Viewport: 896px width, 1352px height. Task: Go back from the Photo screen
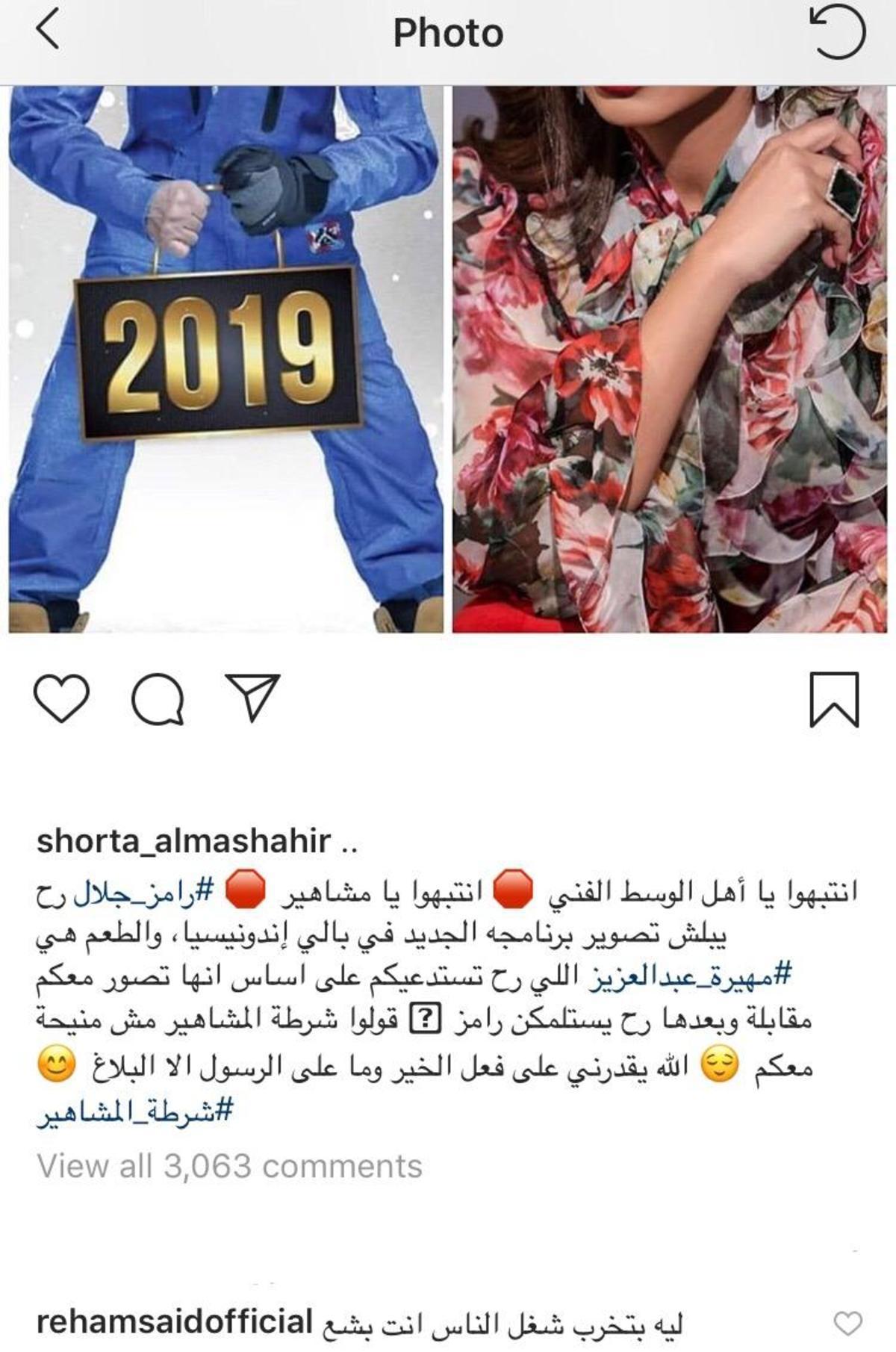(x=48, y=33)
